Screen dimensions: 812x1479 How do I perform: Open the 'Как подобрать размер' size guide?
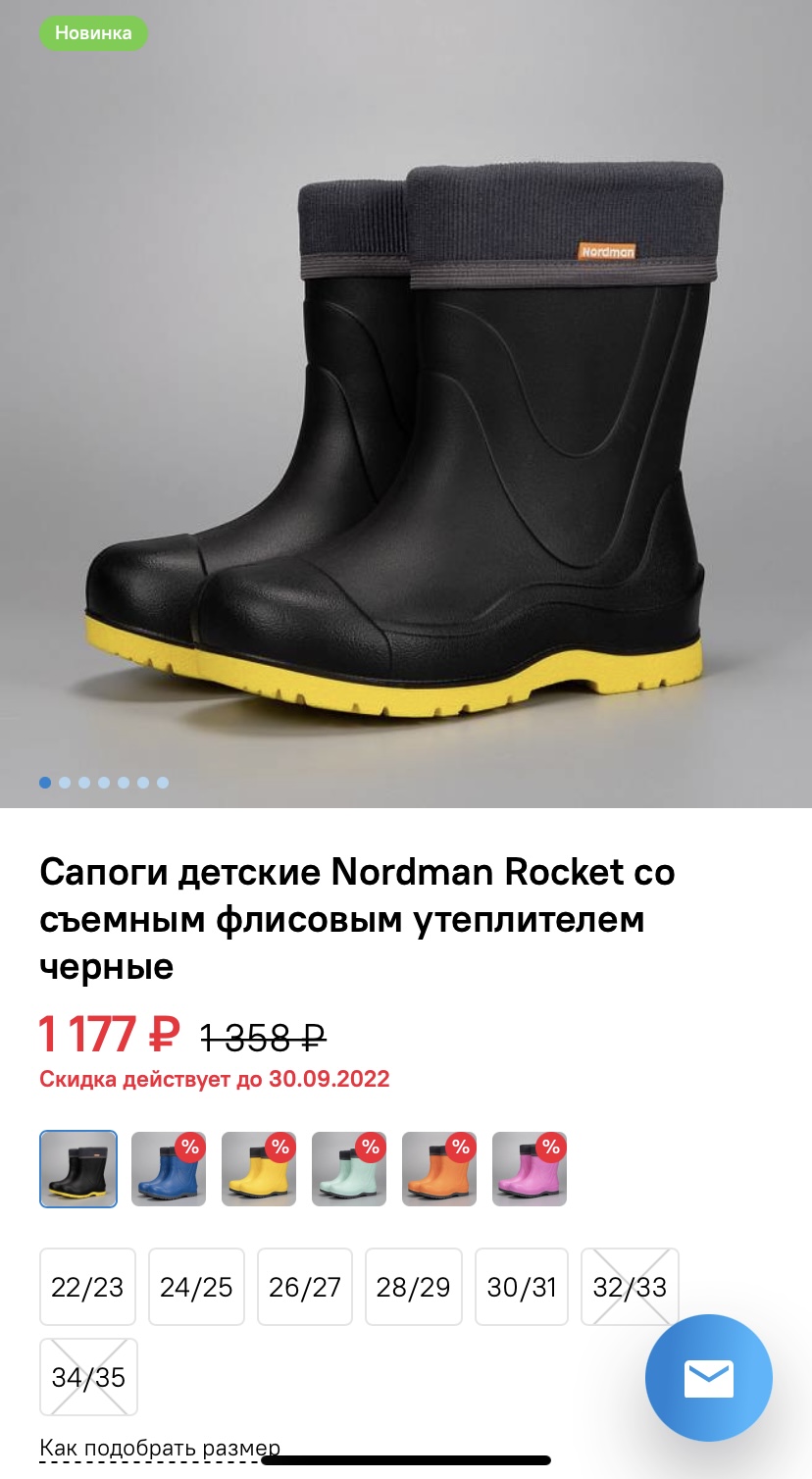(x=160, y=1449)
